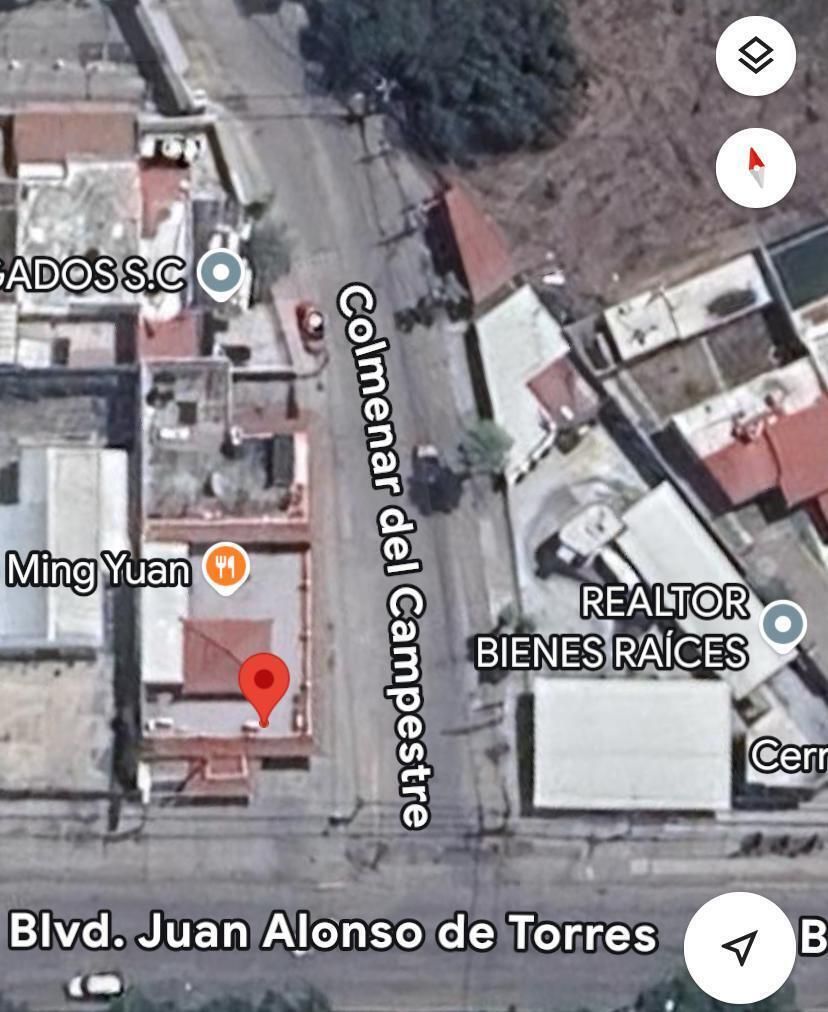
Task: Tap the compass to reorient north
Action: [x=755, y=167]
